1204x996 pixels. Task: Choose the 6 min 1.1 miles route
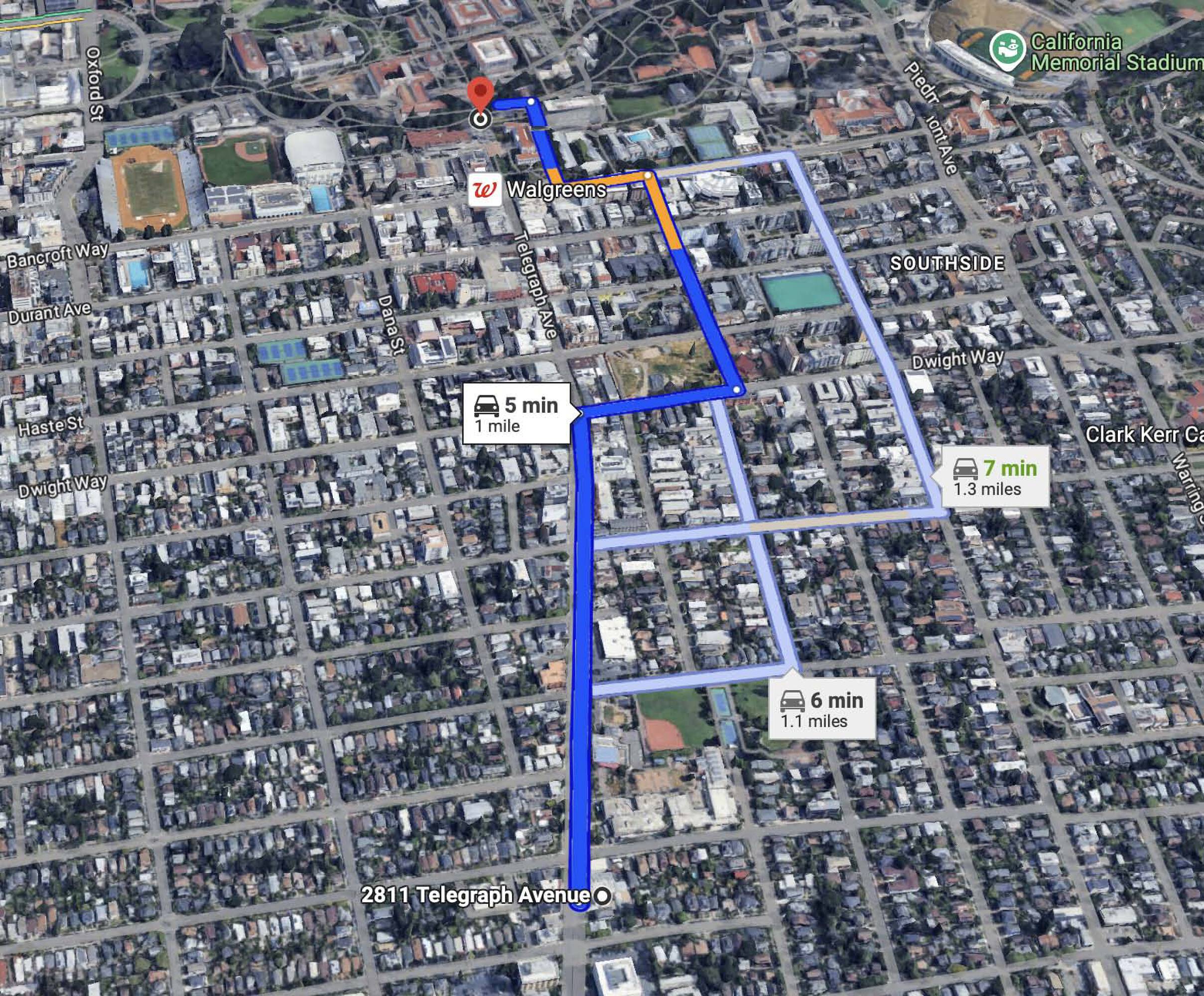click(x=821, y=709)
